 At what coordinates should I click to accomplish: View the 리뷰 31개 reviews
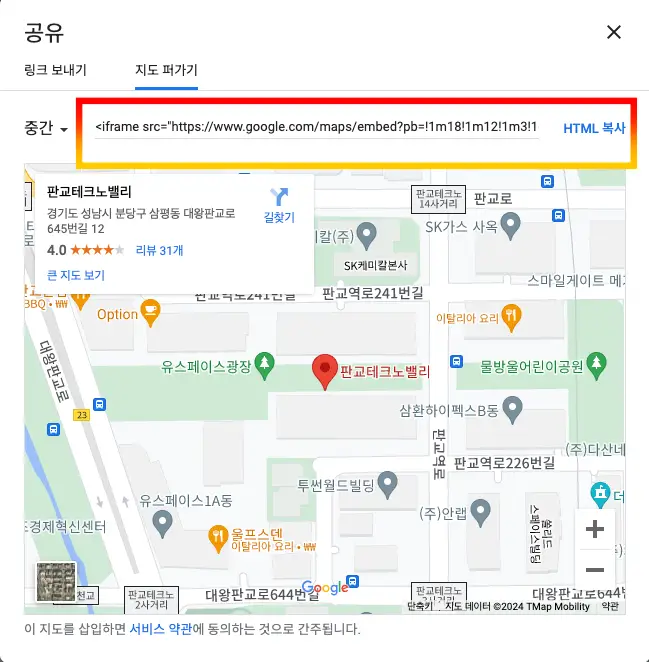point(159,250)
